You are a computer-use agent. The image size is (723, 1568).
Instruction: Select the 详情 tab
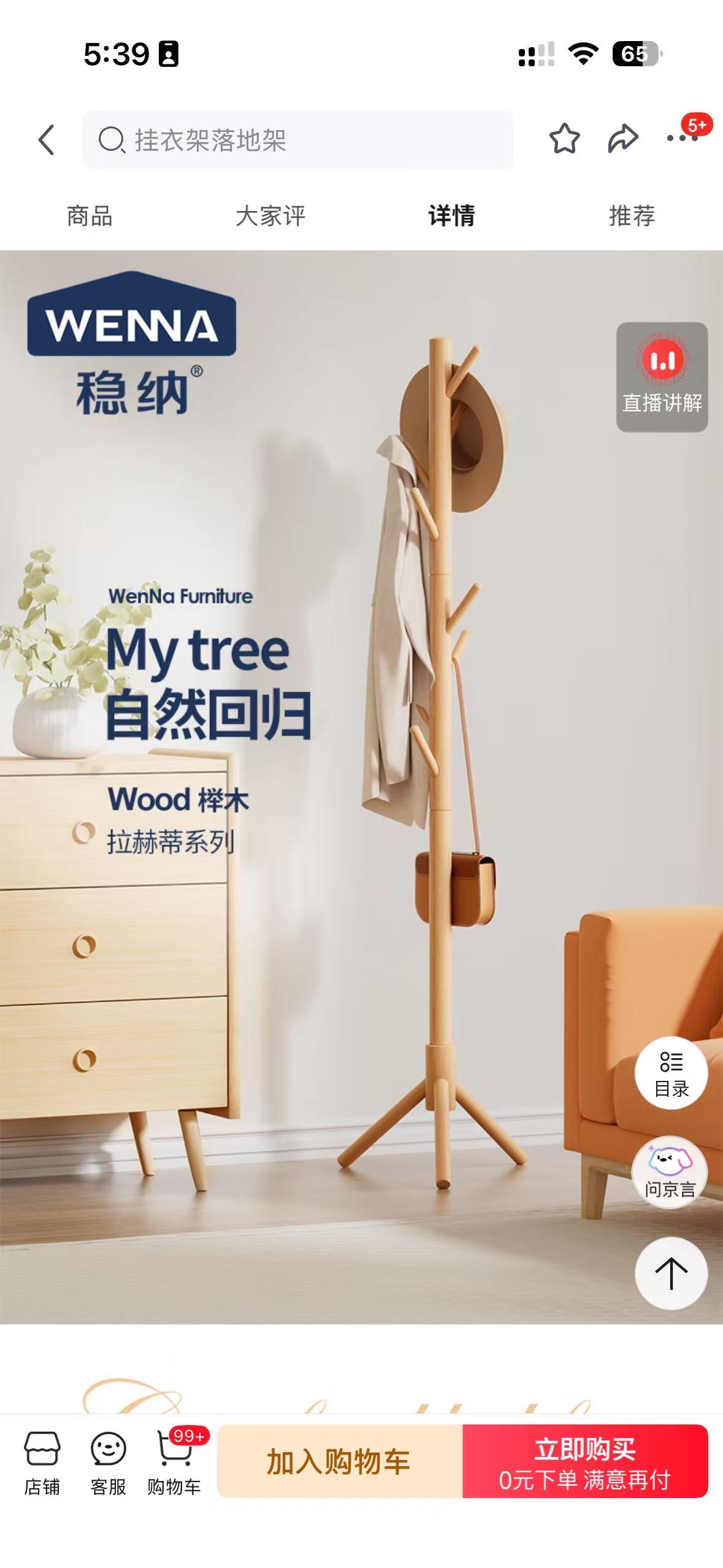451,216
